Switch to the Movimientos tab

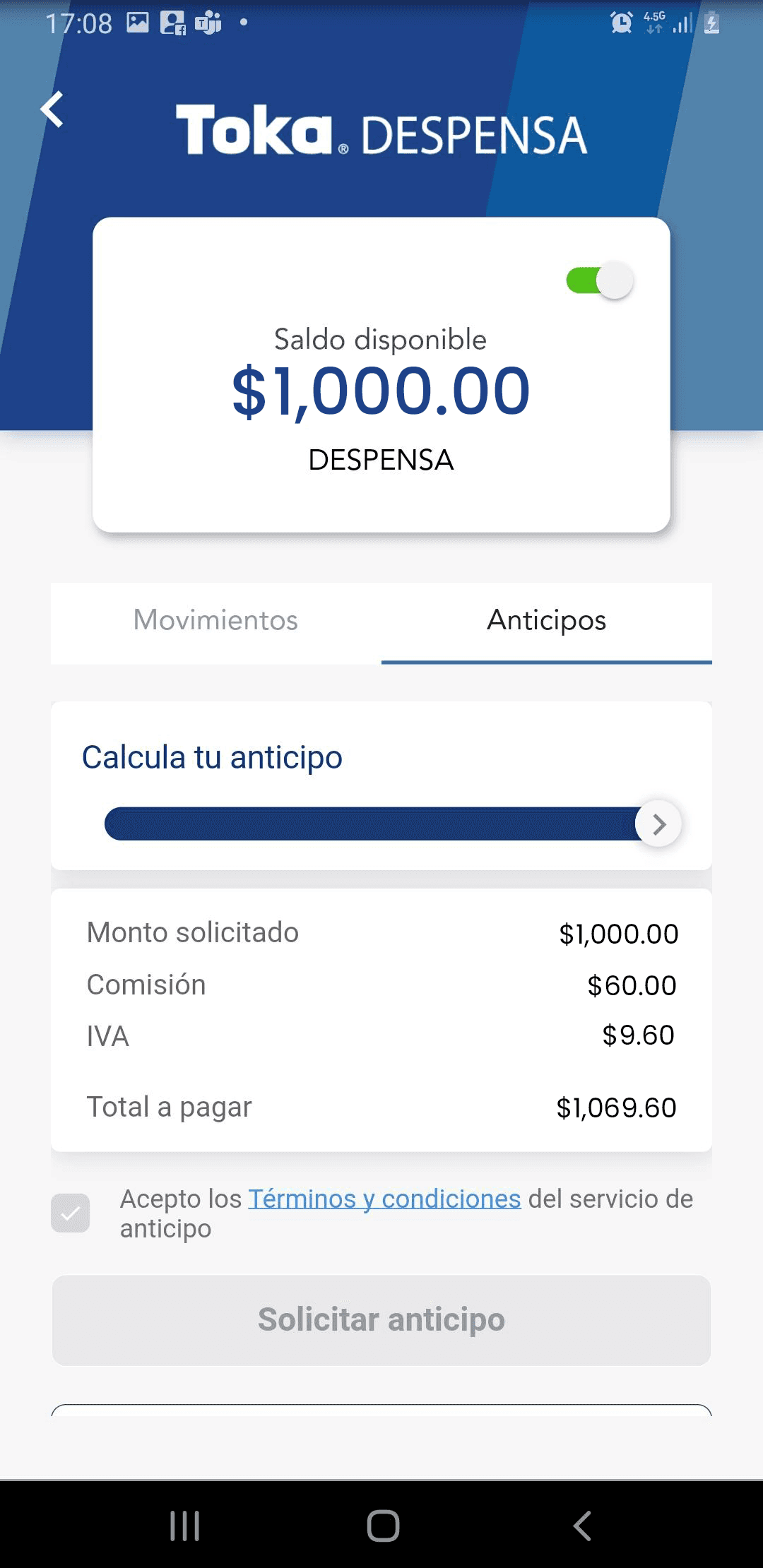215,621
